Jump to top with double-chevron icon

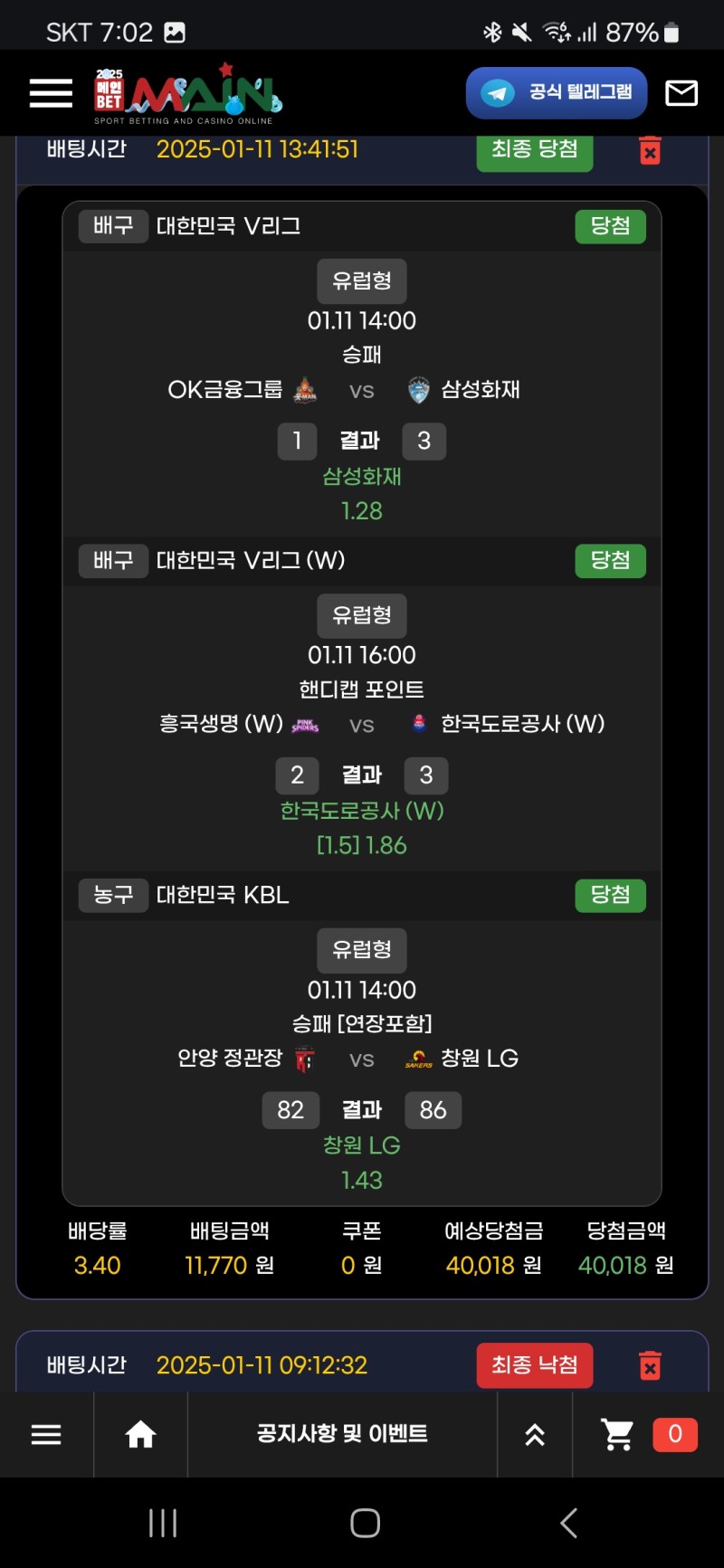tap(535, 1434)
